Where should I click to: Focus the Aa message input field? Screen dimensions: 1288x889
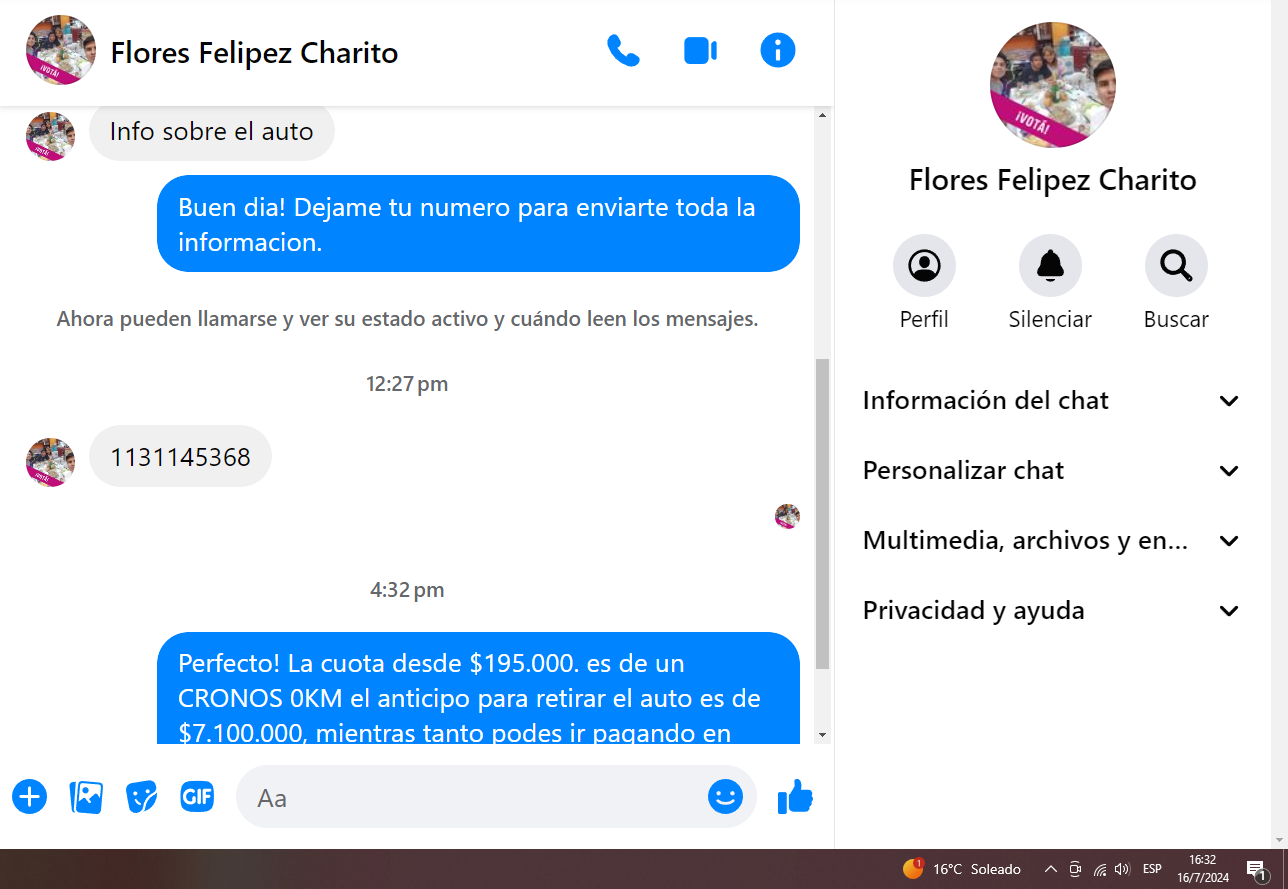click(470, 797)
